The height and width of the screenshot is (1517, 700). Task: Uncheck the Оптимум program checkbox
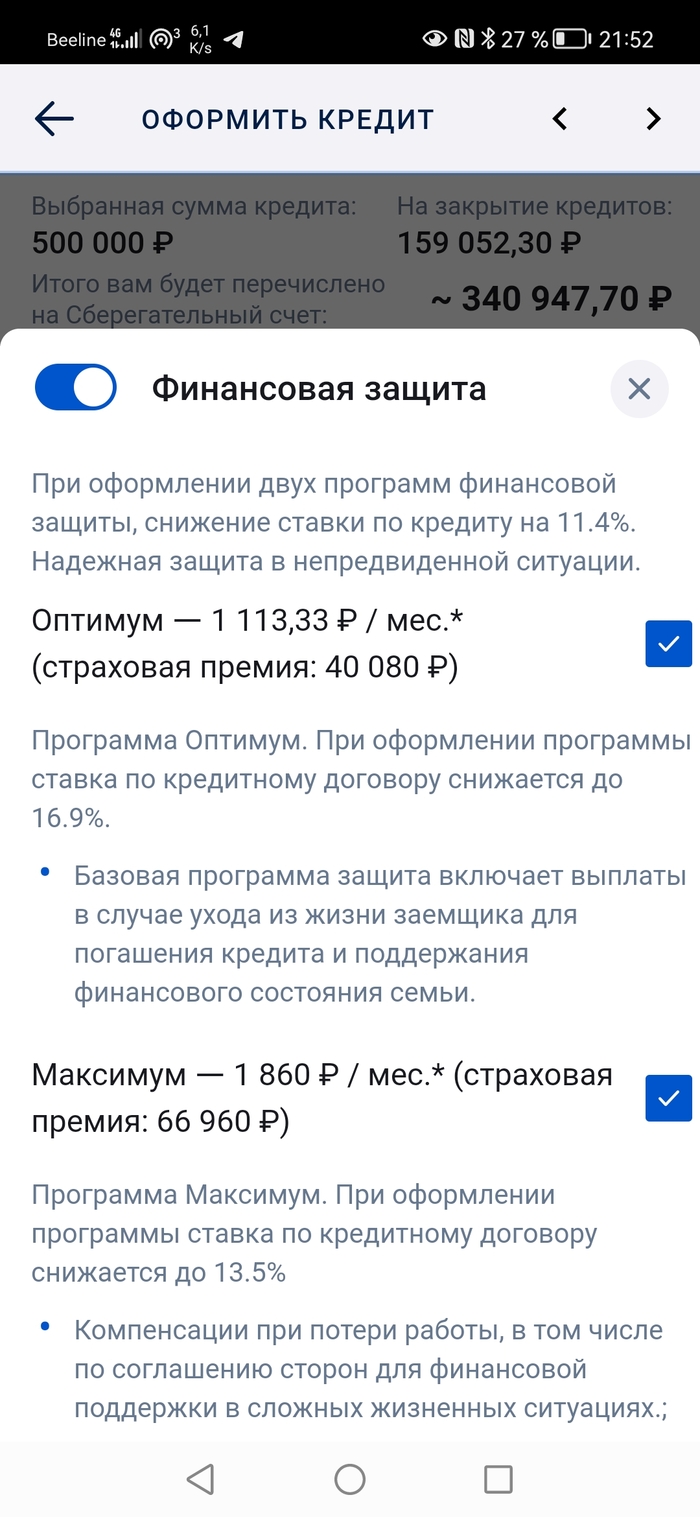669,643
